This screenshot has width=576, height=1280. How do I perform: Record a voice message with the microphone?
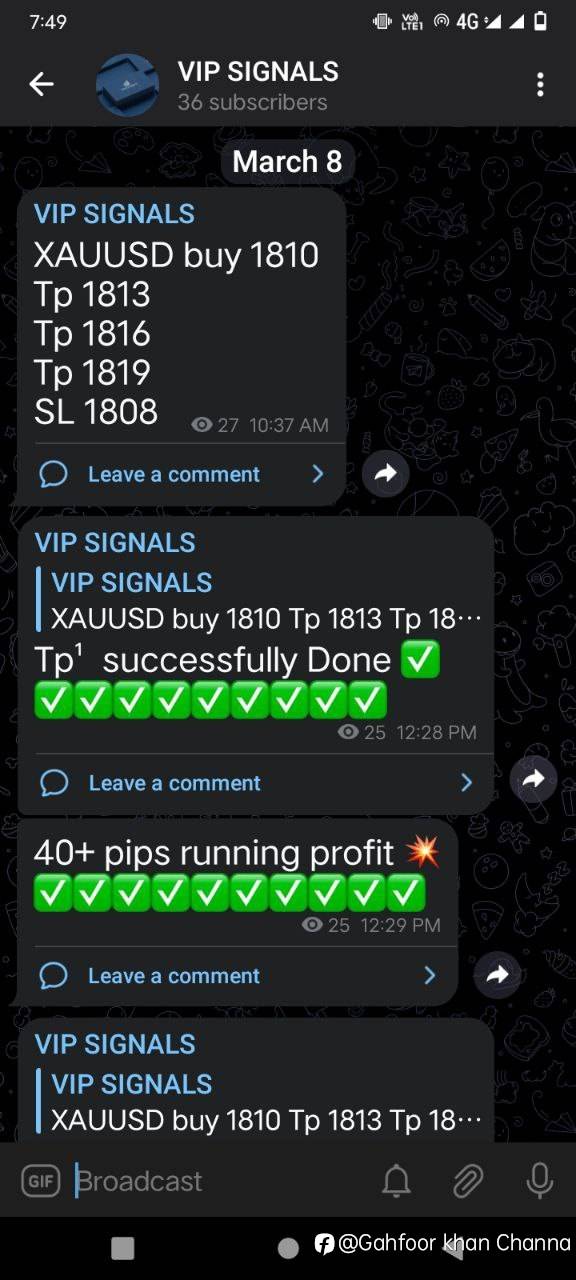point(540,1181)
